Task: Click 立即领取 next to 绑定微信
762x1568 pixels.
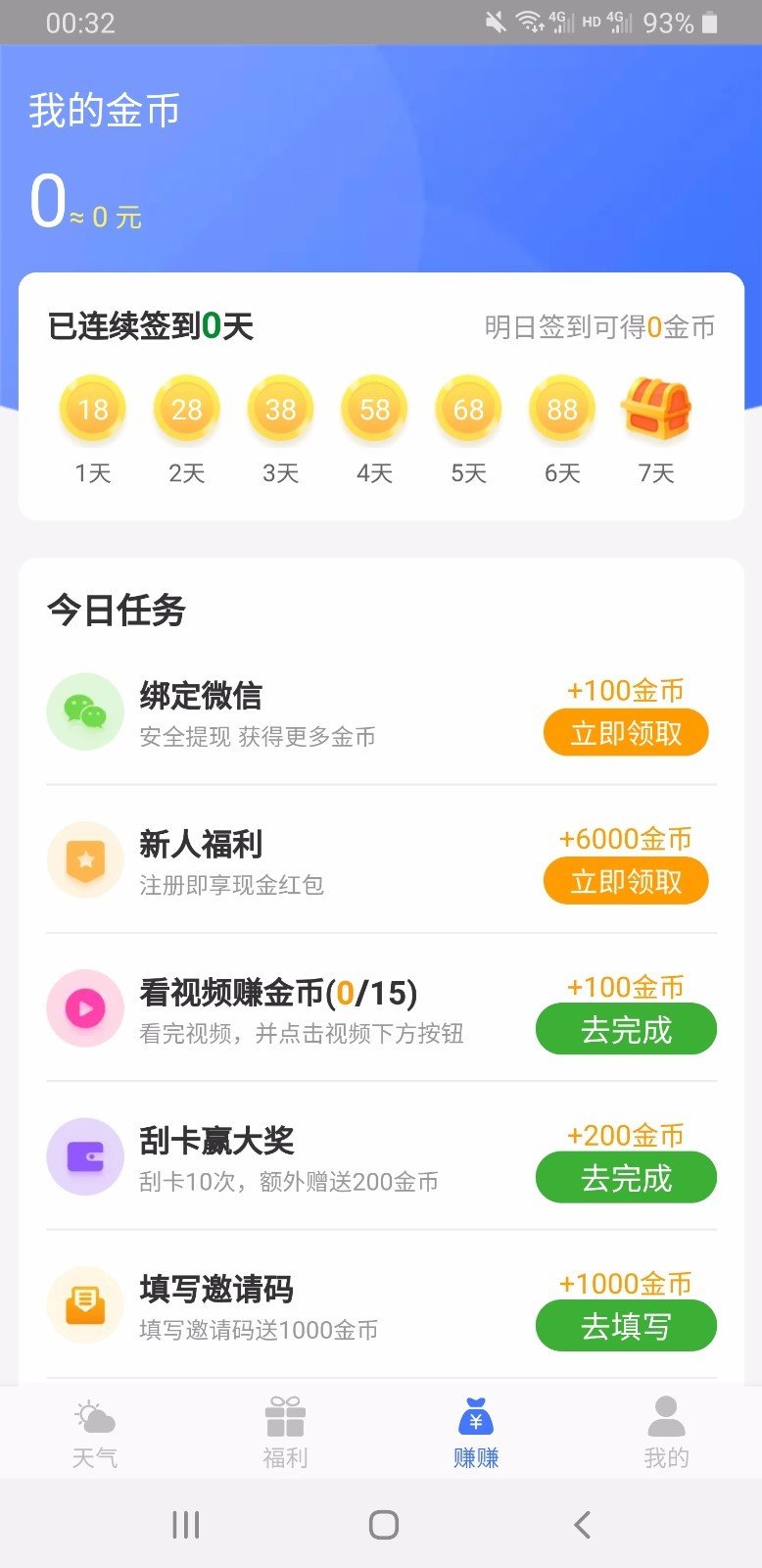Action: point(626,732)
